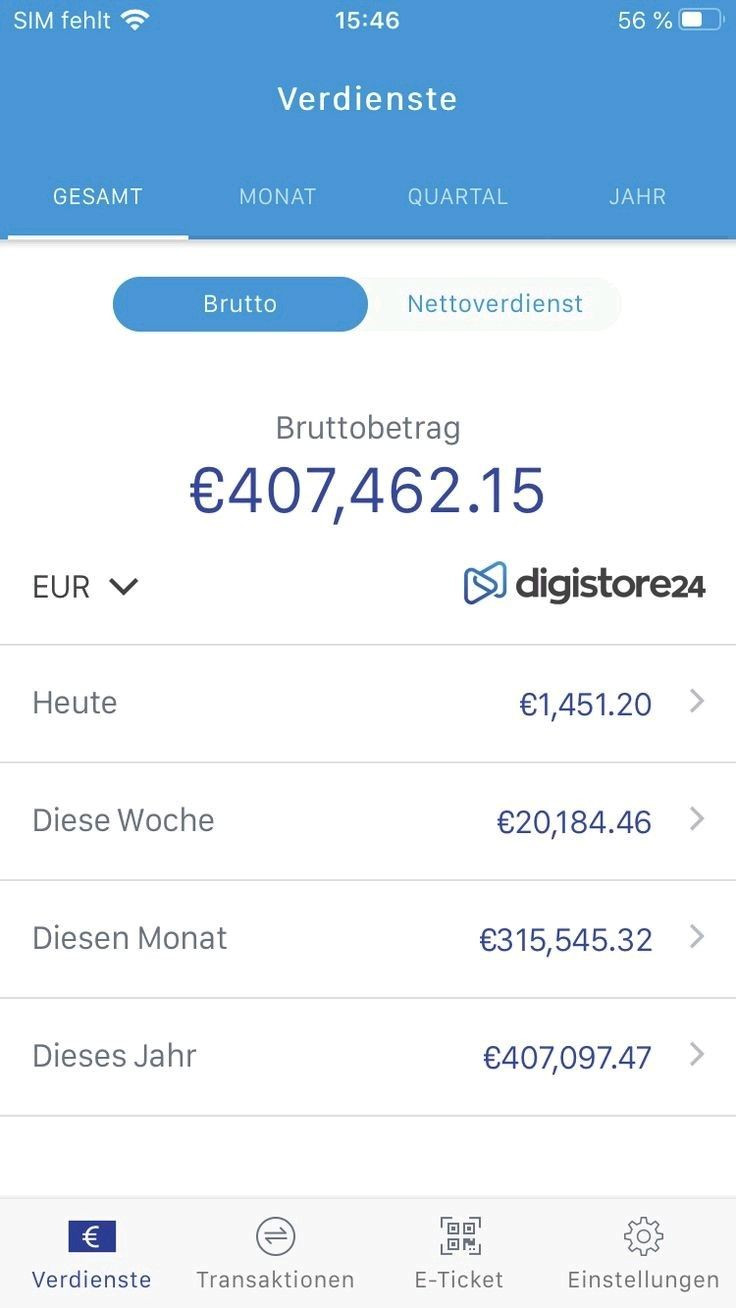Select the Gesamt tab
This screenshot has height=1308, width=736.
[x=97, y=197]
